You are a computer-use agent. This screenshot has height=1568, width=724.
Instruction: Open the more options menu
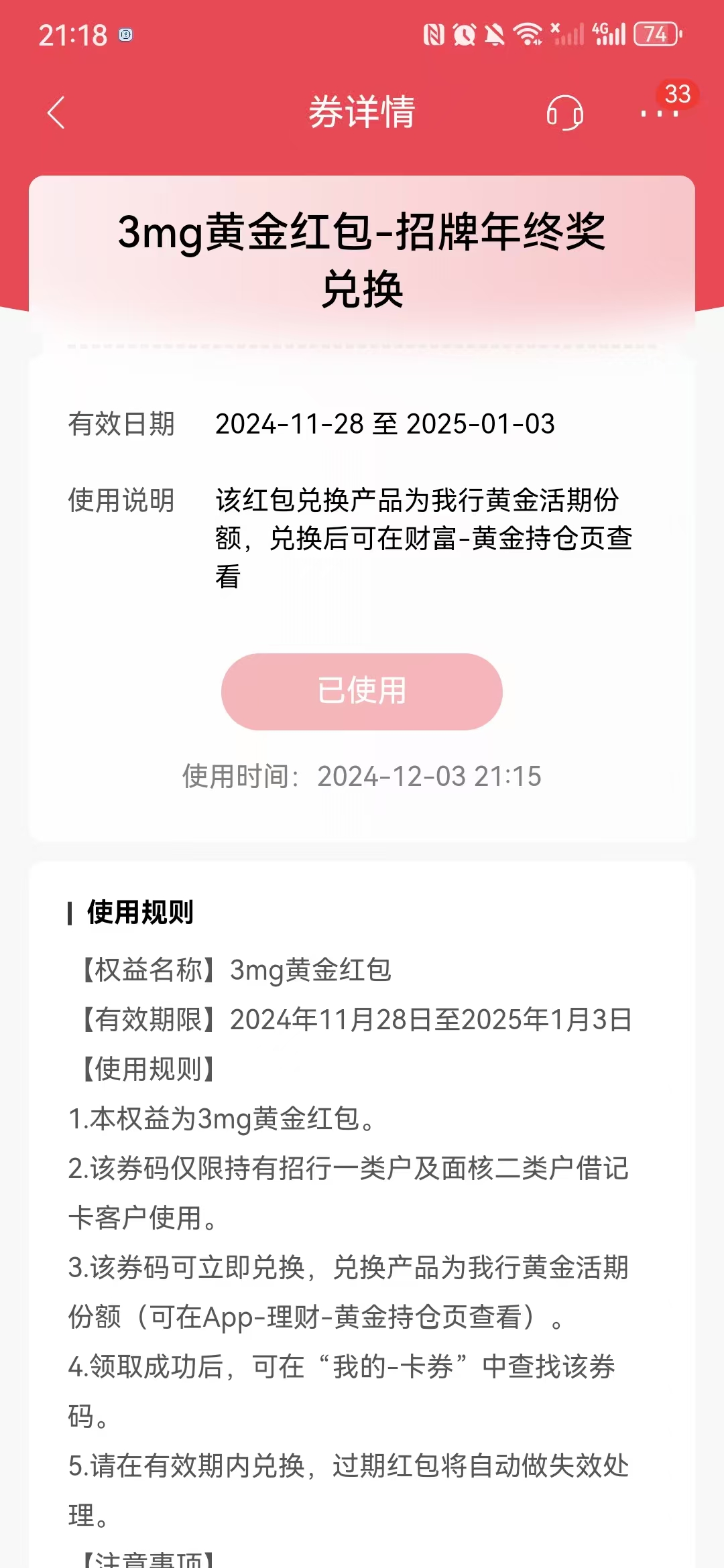(659, 113)
